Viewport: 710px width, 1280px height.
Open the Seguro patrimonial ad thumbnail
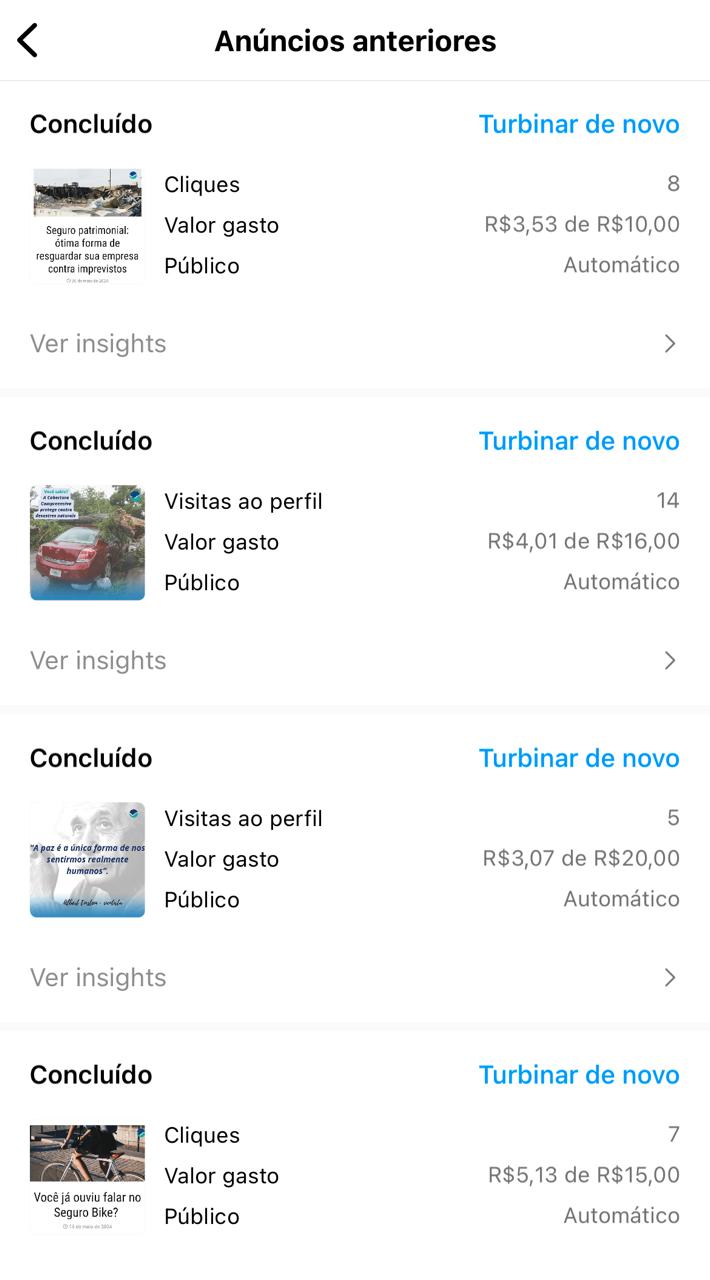[87, 226]
